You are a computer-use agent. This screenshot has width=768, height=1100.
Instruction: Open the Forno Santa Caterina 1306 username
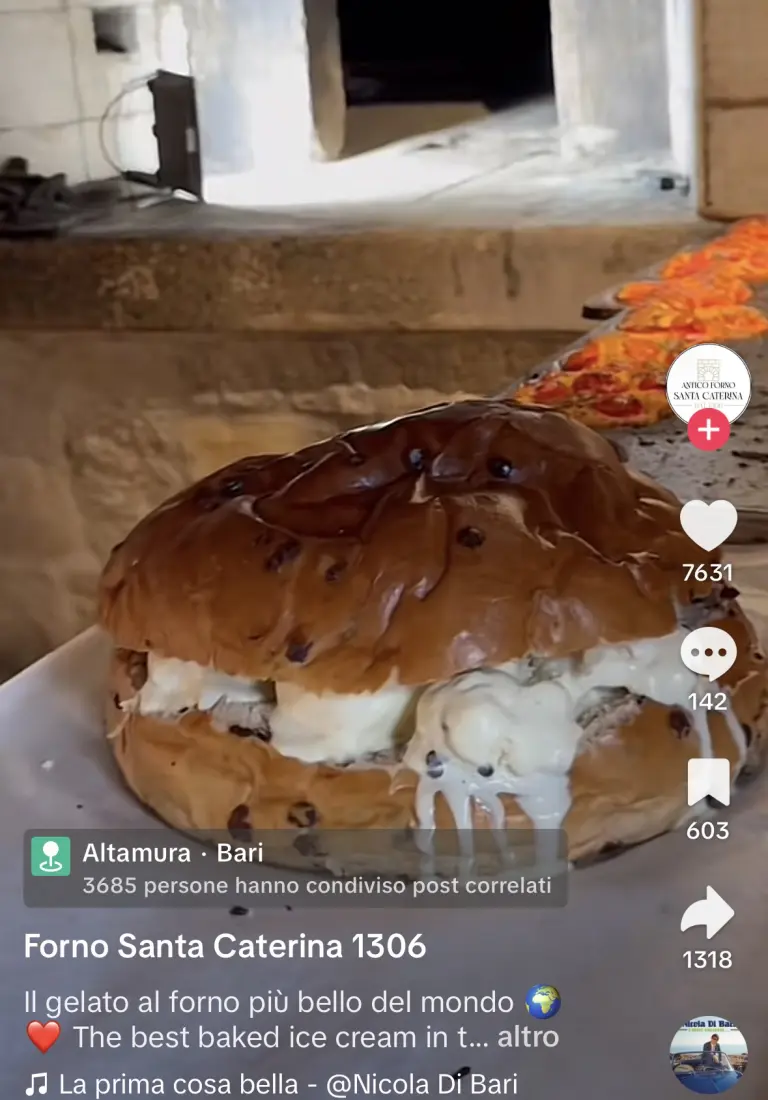pyautogui.click(x=225, y=946)
